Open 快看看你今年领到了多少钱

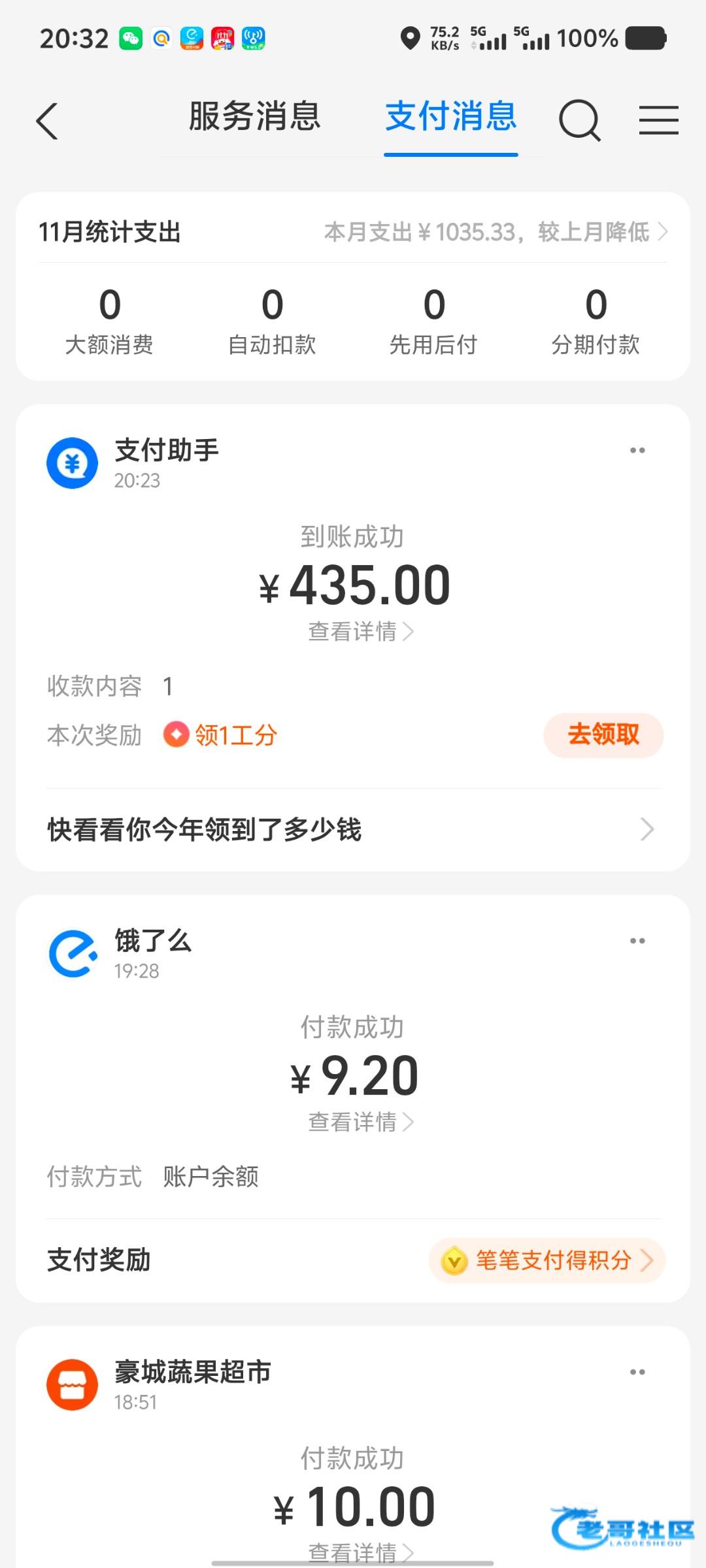tap(352, 830)
